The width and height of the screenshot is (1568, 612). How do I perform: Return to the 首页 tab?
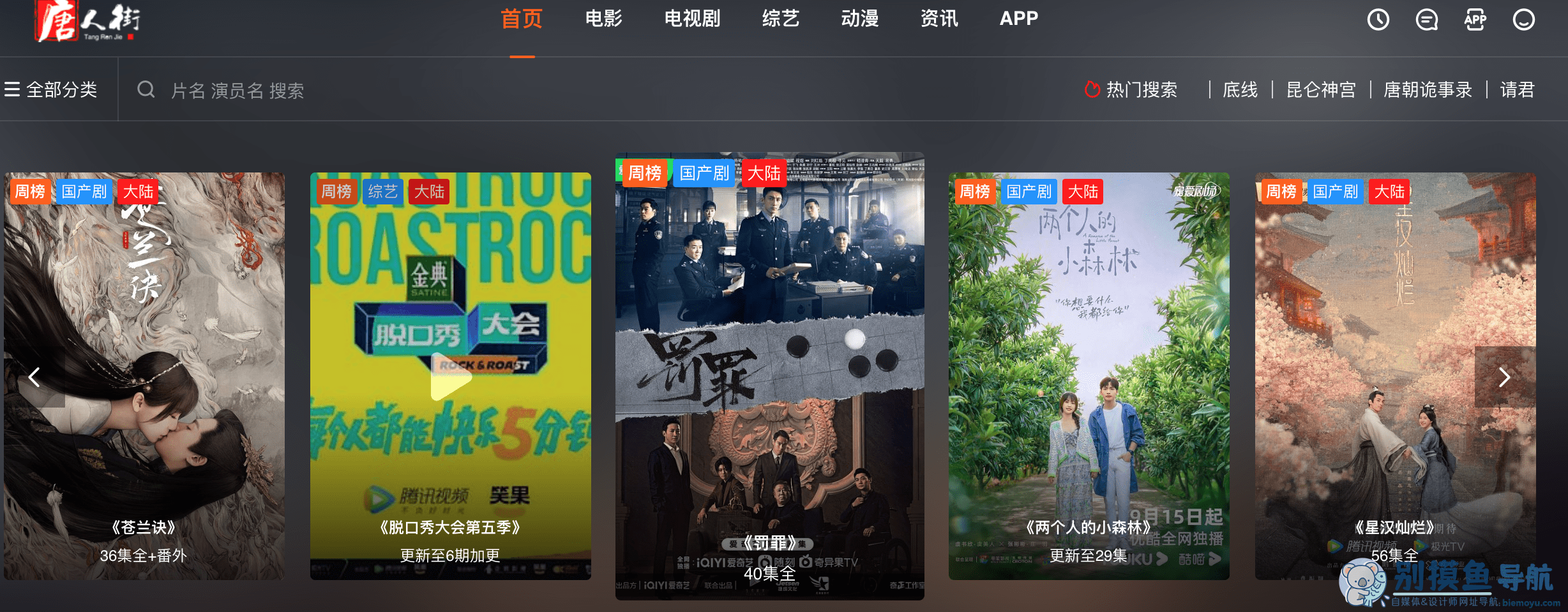522,19
